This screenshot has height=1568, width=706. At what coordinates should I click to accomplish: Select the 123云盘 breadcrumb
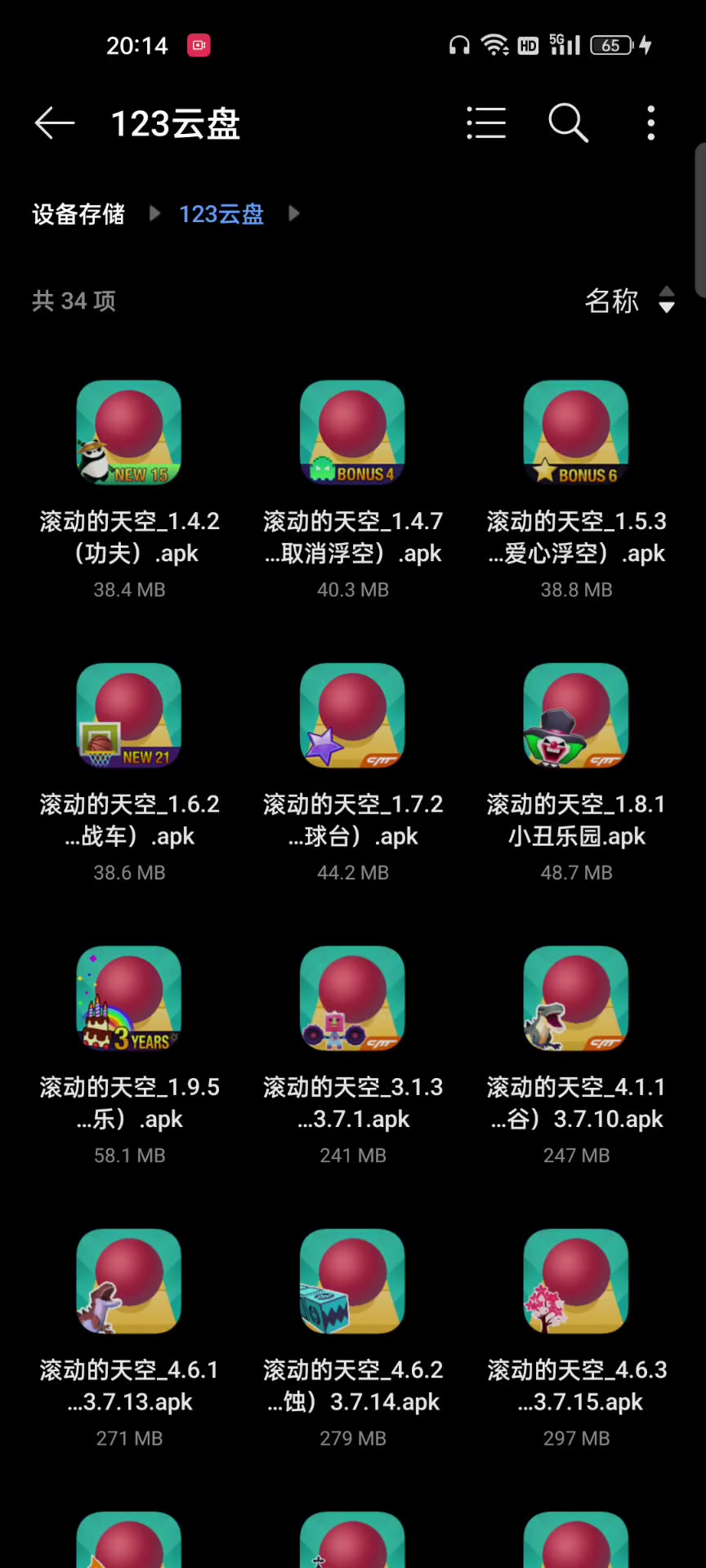[221, 214]
